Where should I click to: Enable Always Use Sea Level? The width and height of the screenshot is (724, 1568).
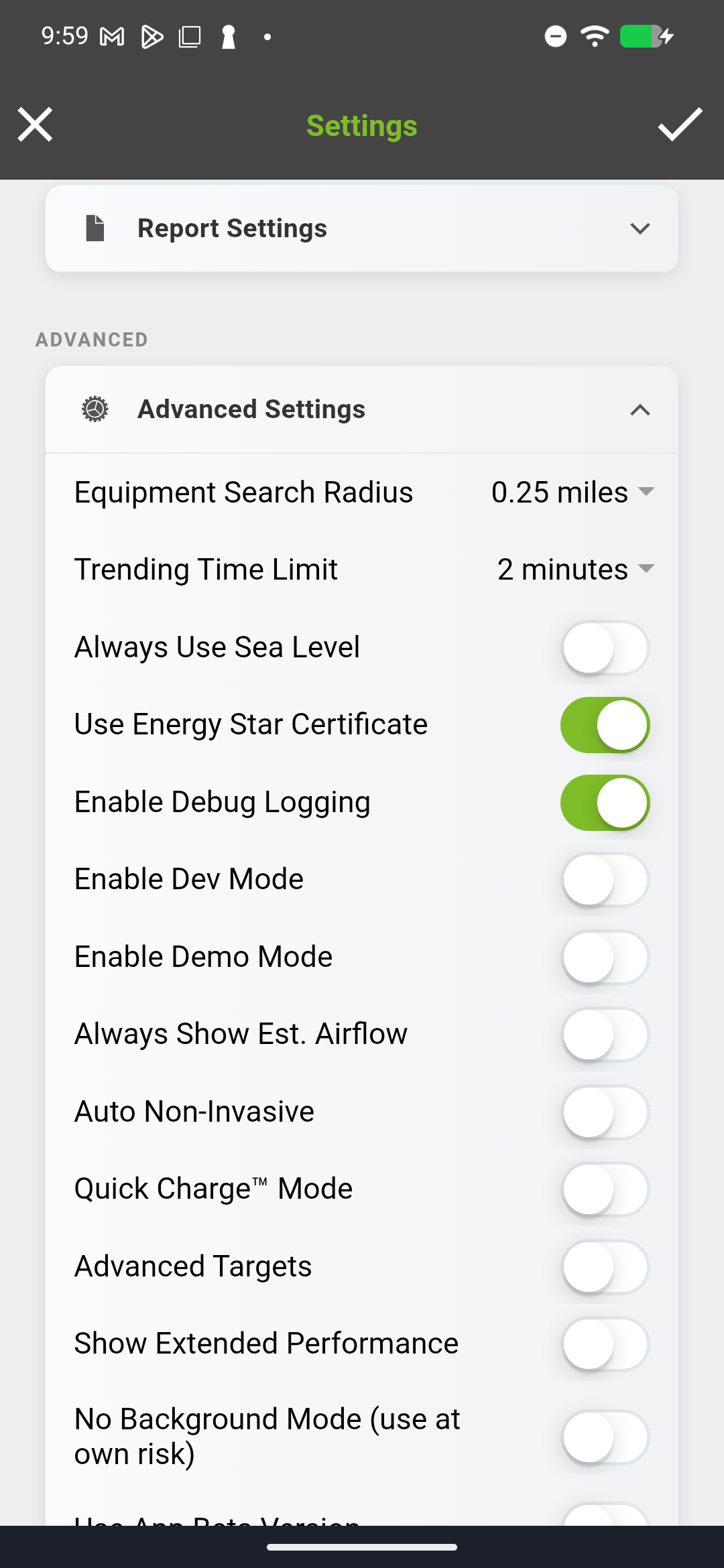point(604,647)
